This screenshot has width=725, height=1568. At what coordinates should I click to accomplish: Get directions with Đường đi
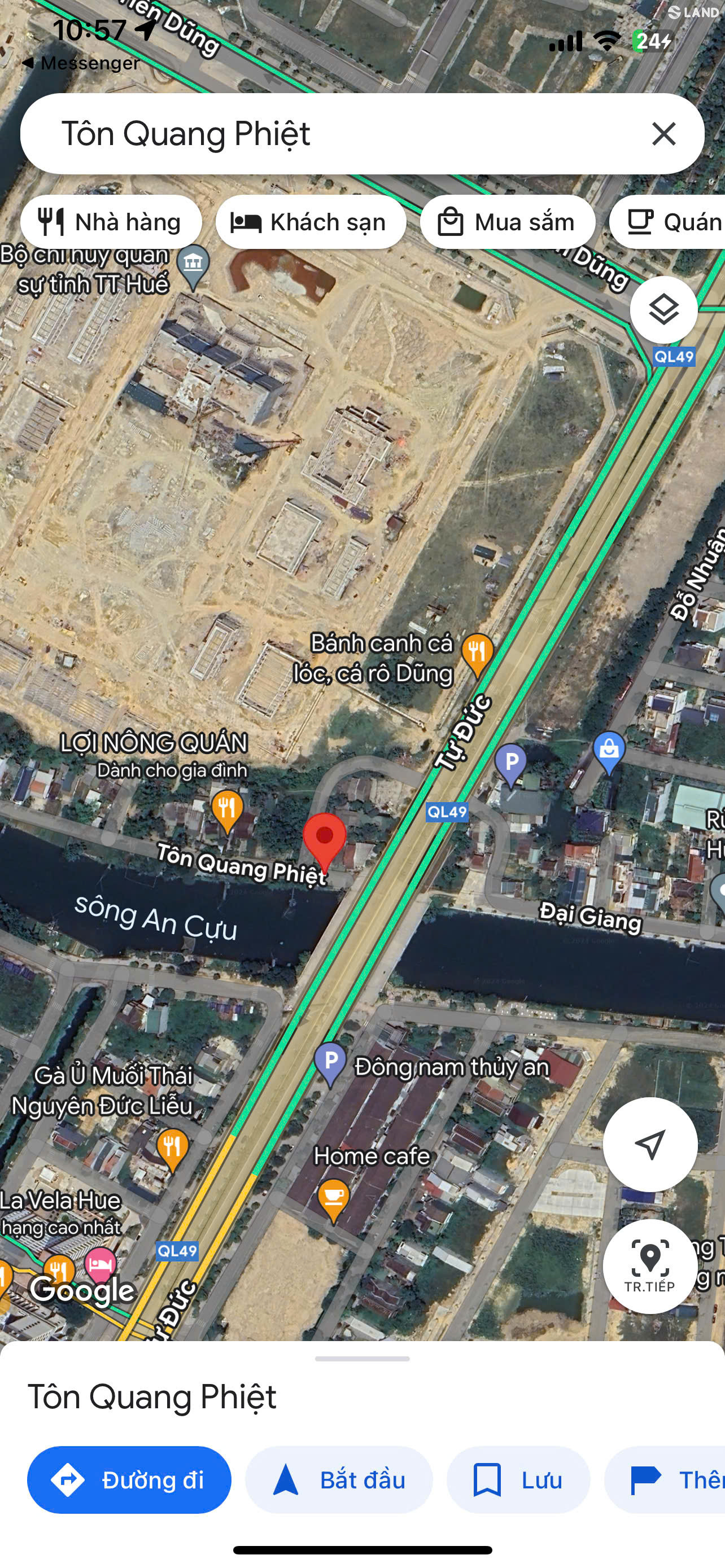(129, 1480)
